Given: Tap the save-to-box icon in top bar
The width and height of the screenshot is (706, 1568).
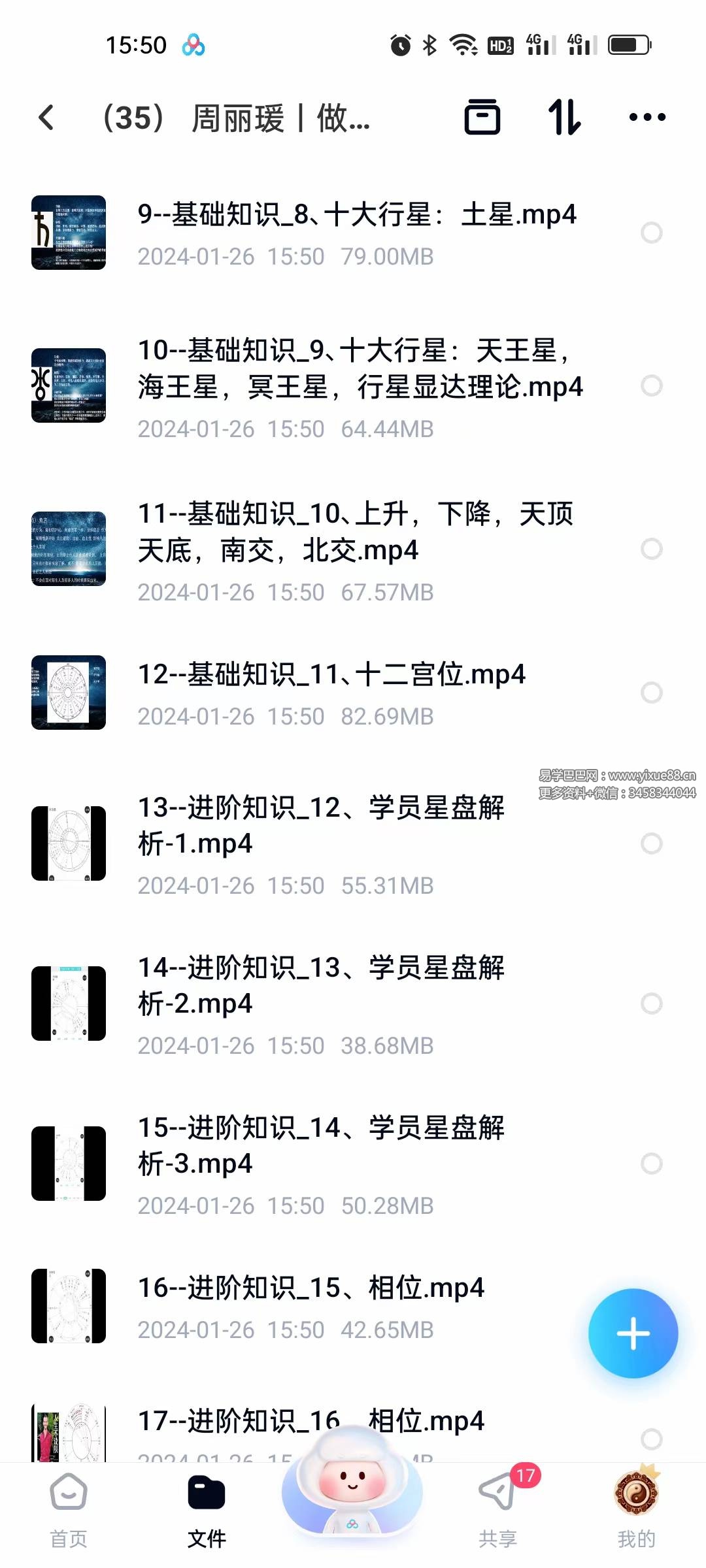Looking at the screenshot, I should point(484,118).
